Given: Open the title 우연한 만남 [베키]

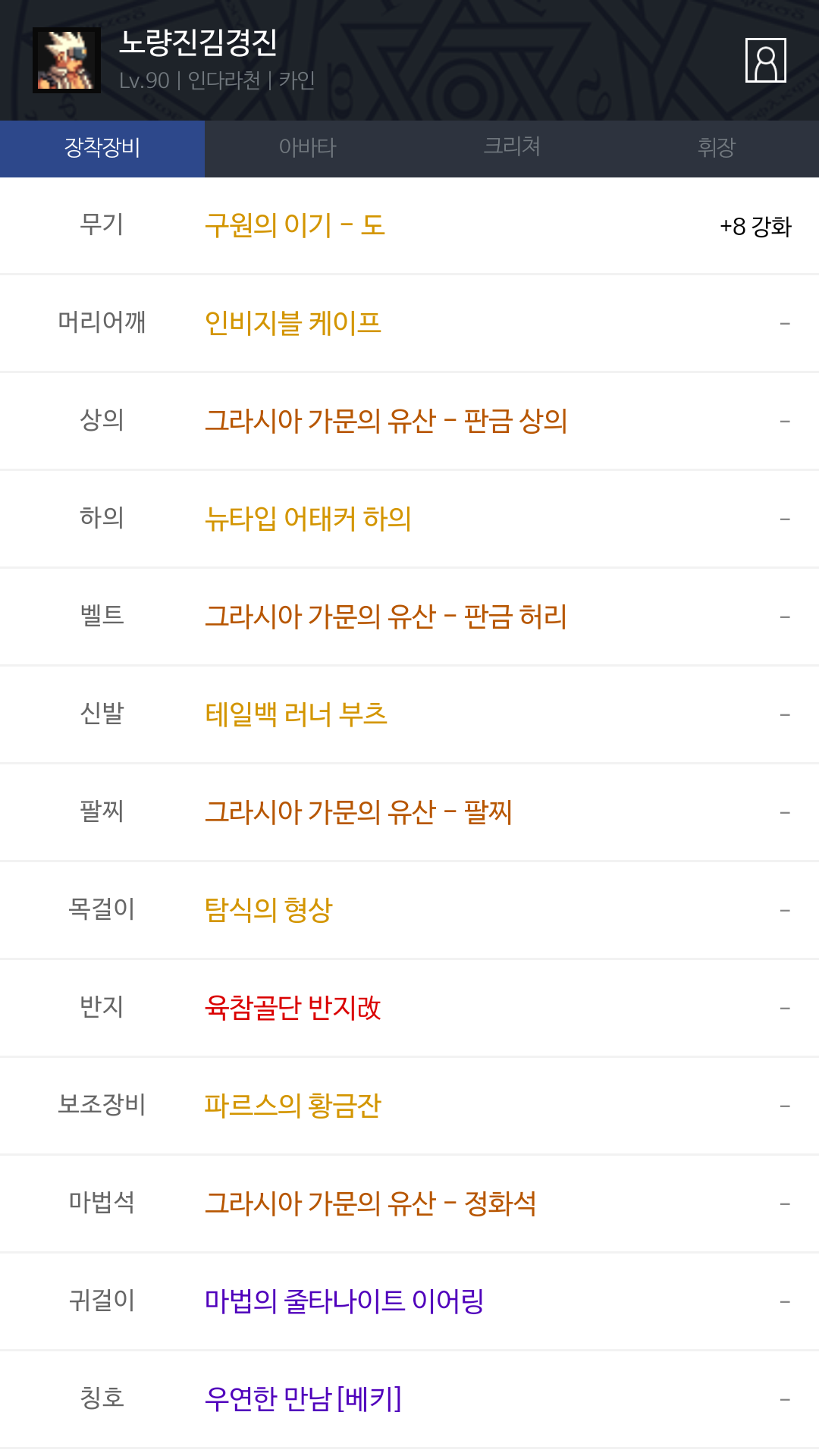Looking at the screenshot, I should point(303,1399).
